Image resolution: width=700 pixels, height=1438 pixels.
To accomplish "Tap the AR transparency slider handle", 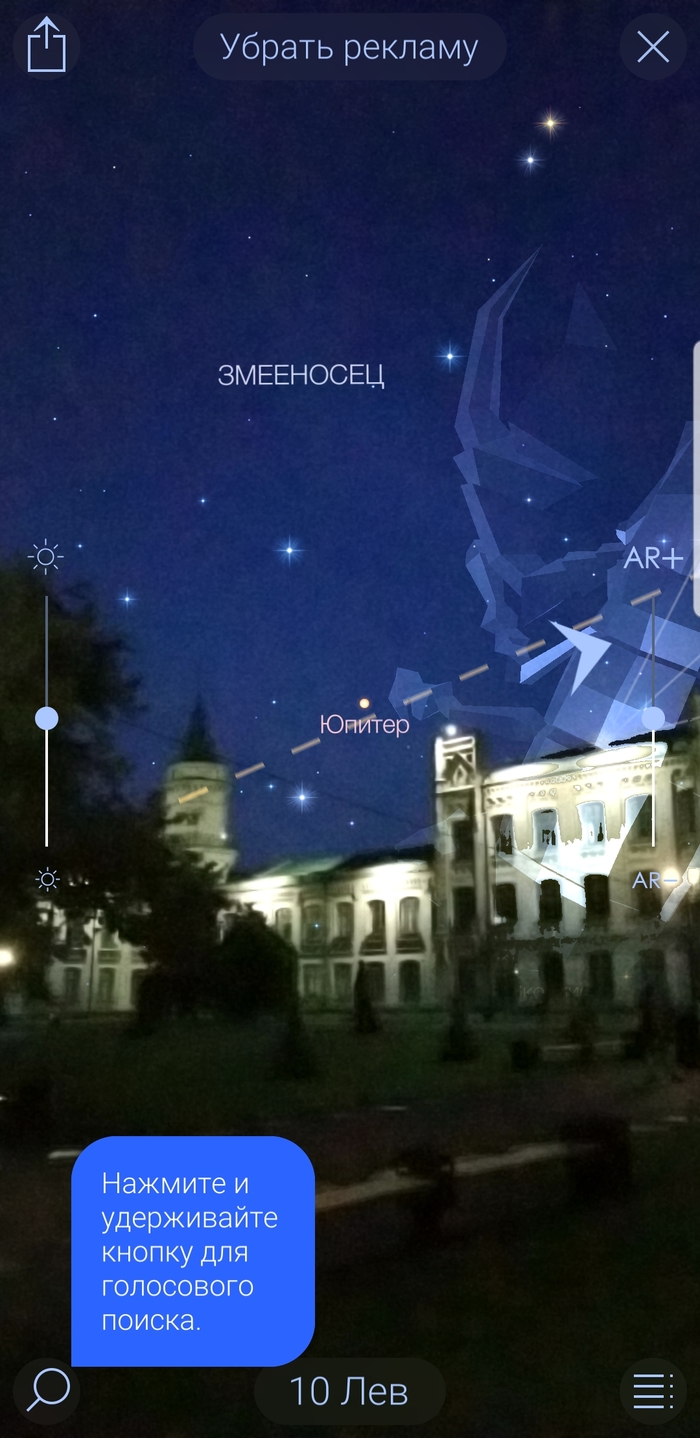I will 653,718.
